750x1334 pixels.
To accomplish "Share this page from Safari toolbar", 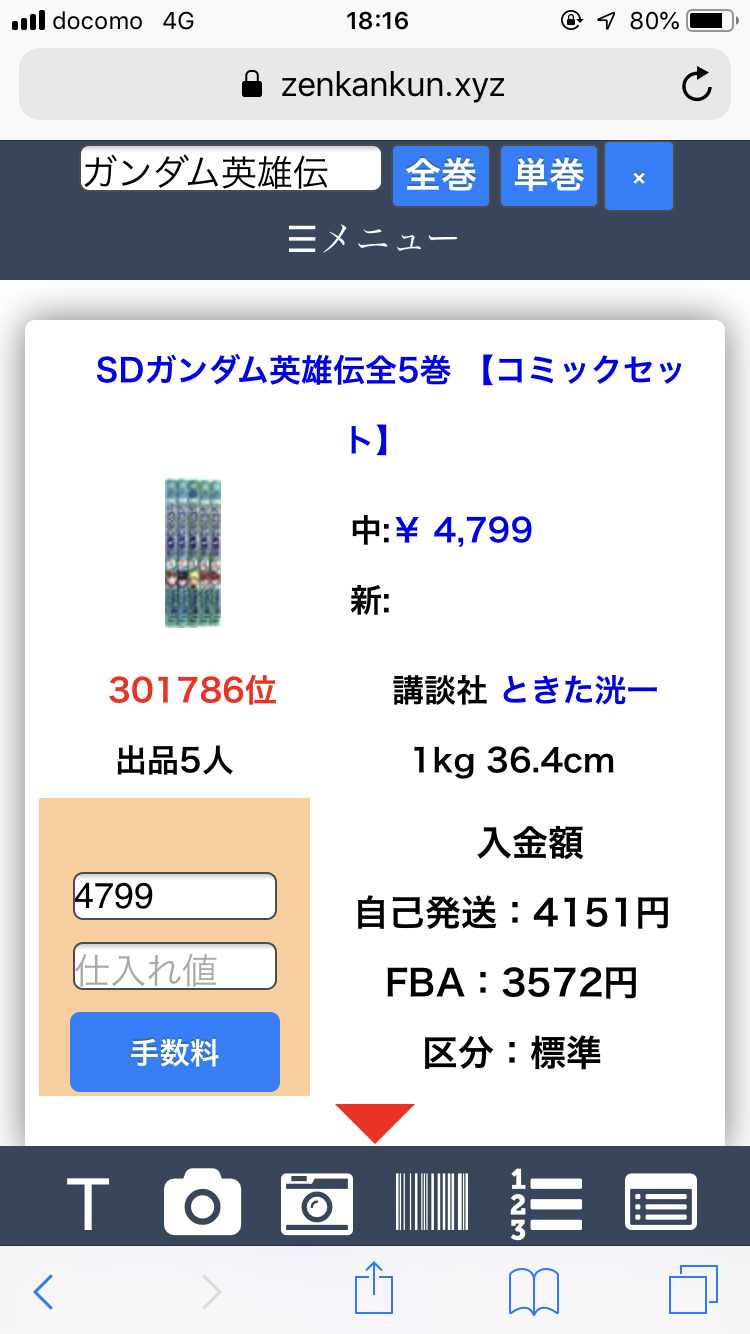I will [375, 1290].
